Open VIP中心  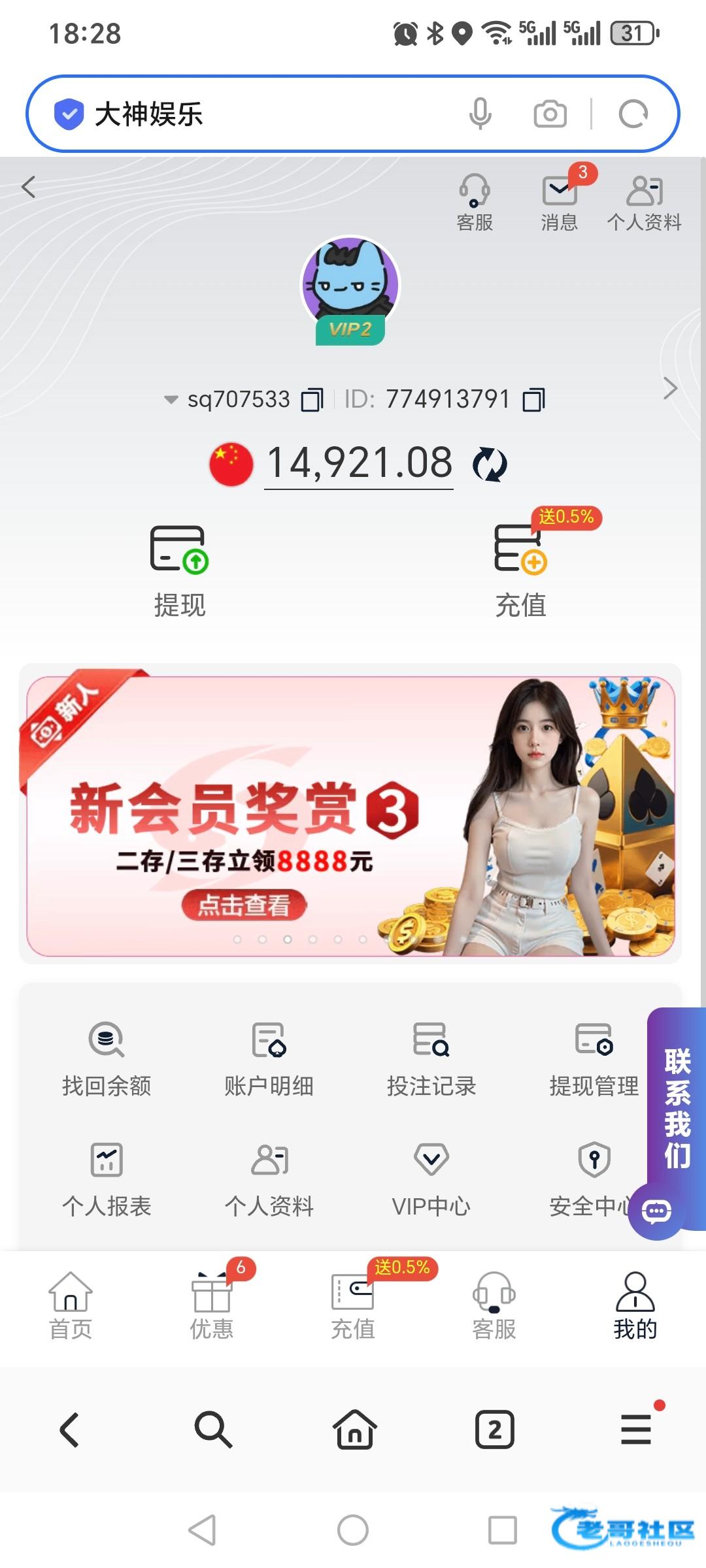[x=431, y=1179]
